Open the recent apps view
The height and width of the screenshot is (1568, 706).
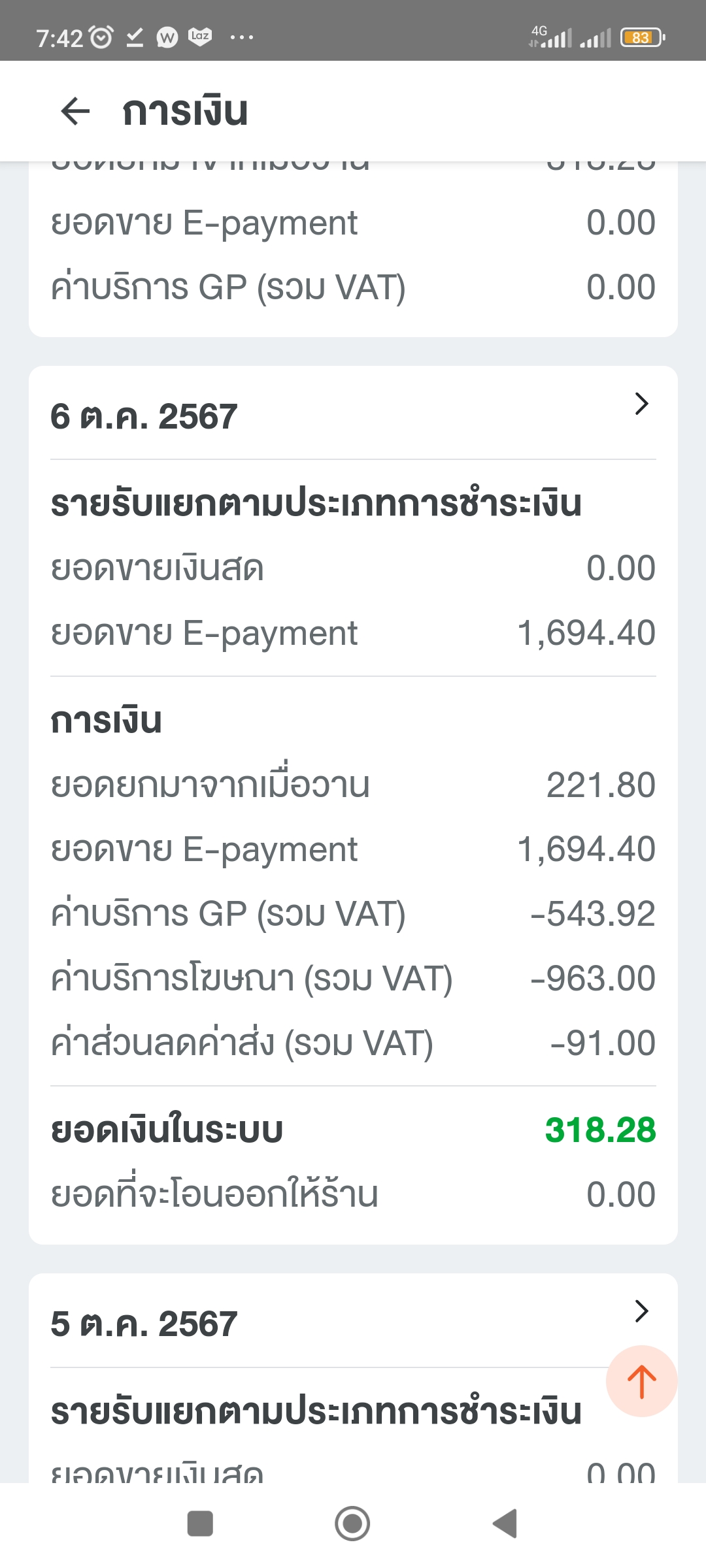[x=200, y=1524]
